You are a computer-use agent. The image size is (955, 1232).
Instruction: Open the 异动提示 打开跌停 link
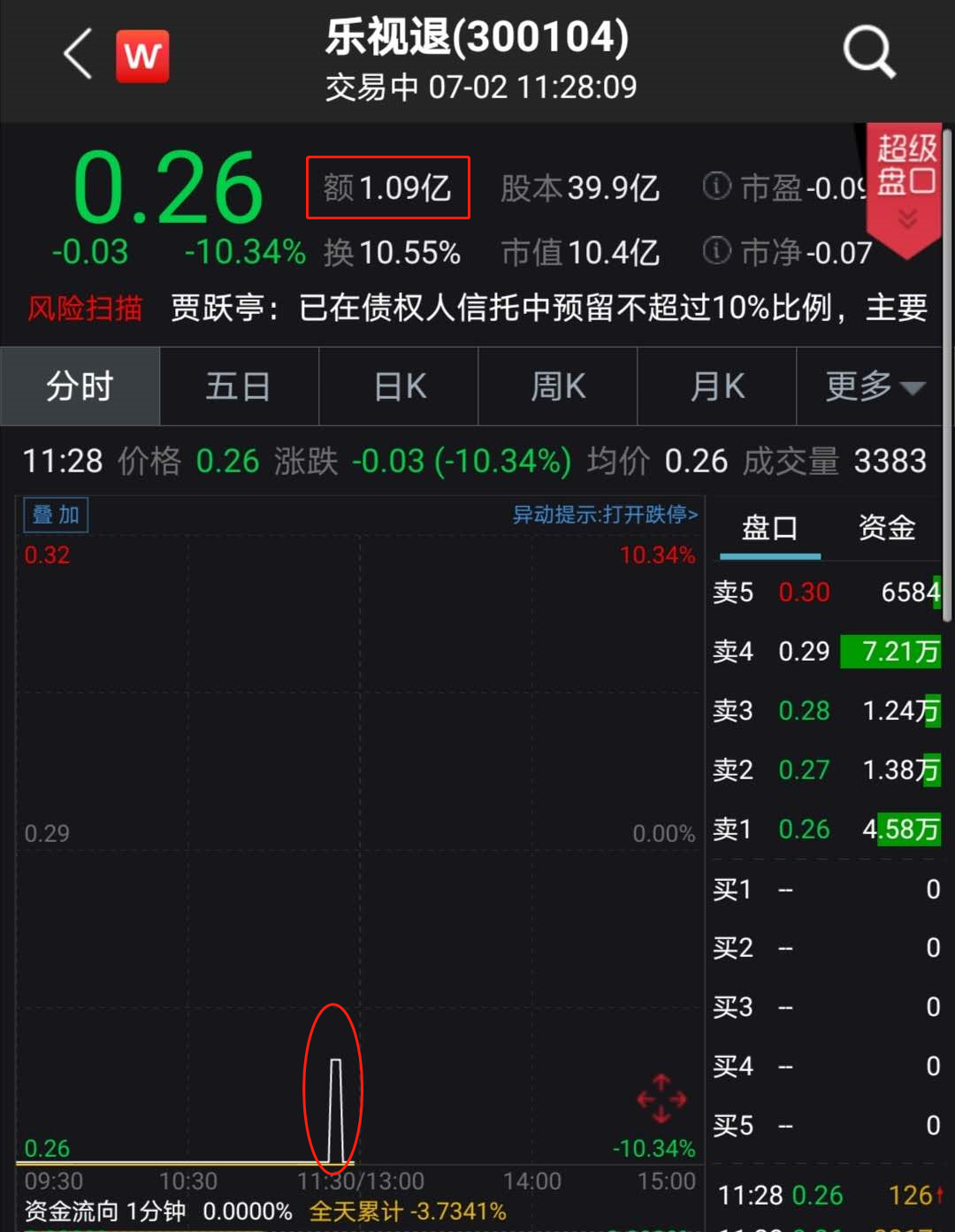(605, 515)
